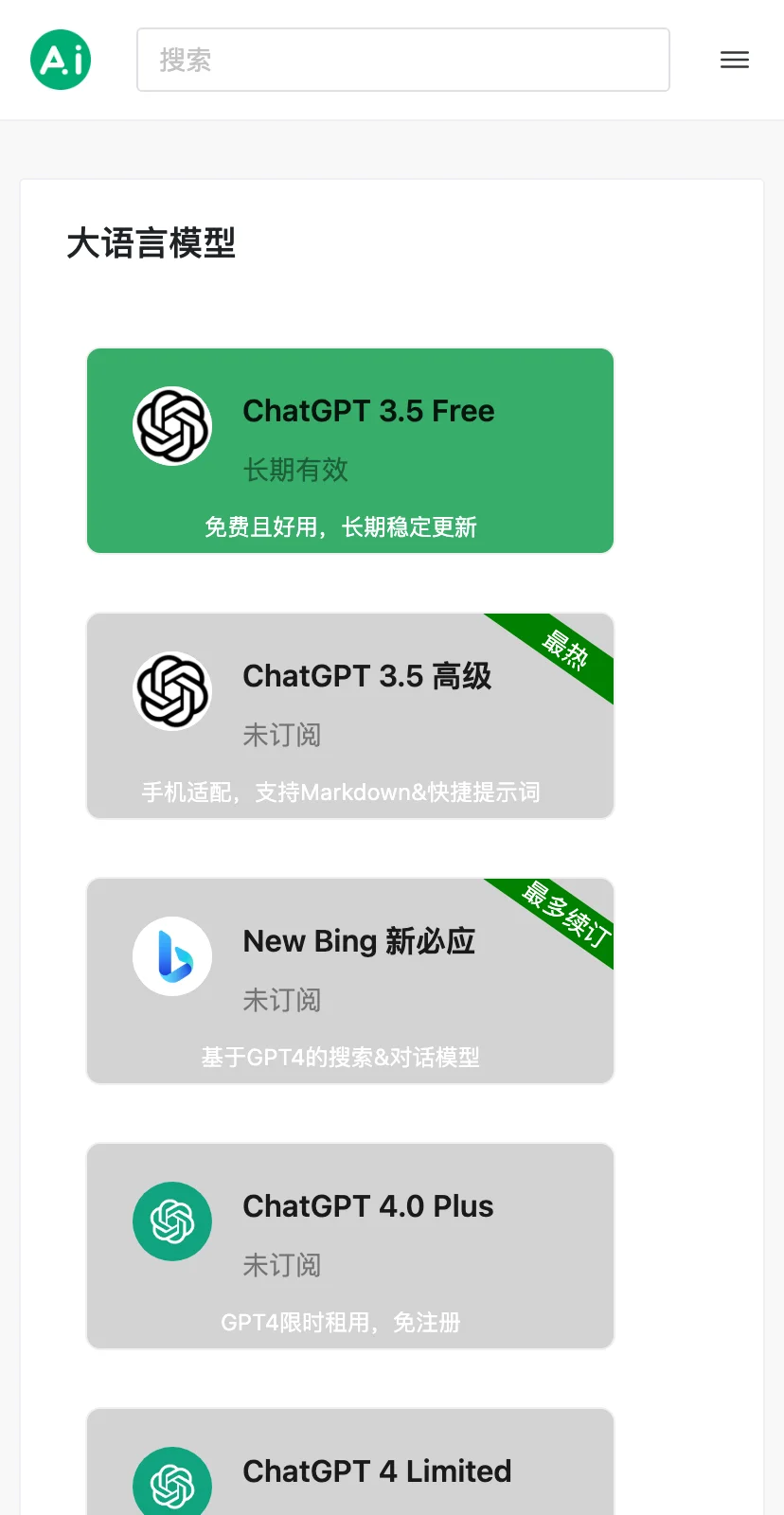
Task: Choose the ChatGPT 4.0 Plus card
Action: pyautogui.click(x=350, y=1246)
